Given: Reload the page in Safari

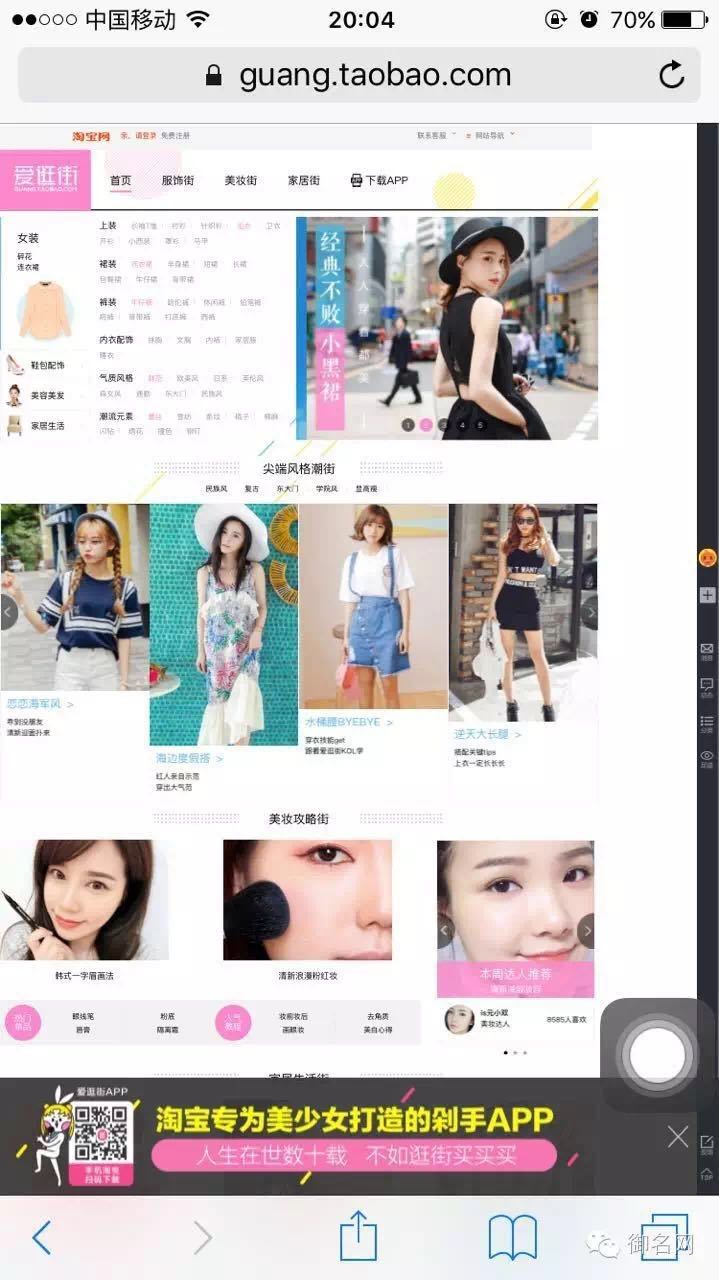Looking at the screenshot, I should [x=672, y=75].
